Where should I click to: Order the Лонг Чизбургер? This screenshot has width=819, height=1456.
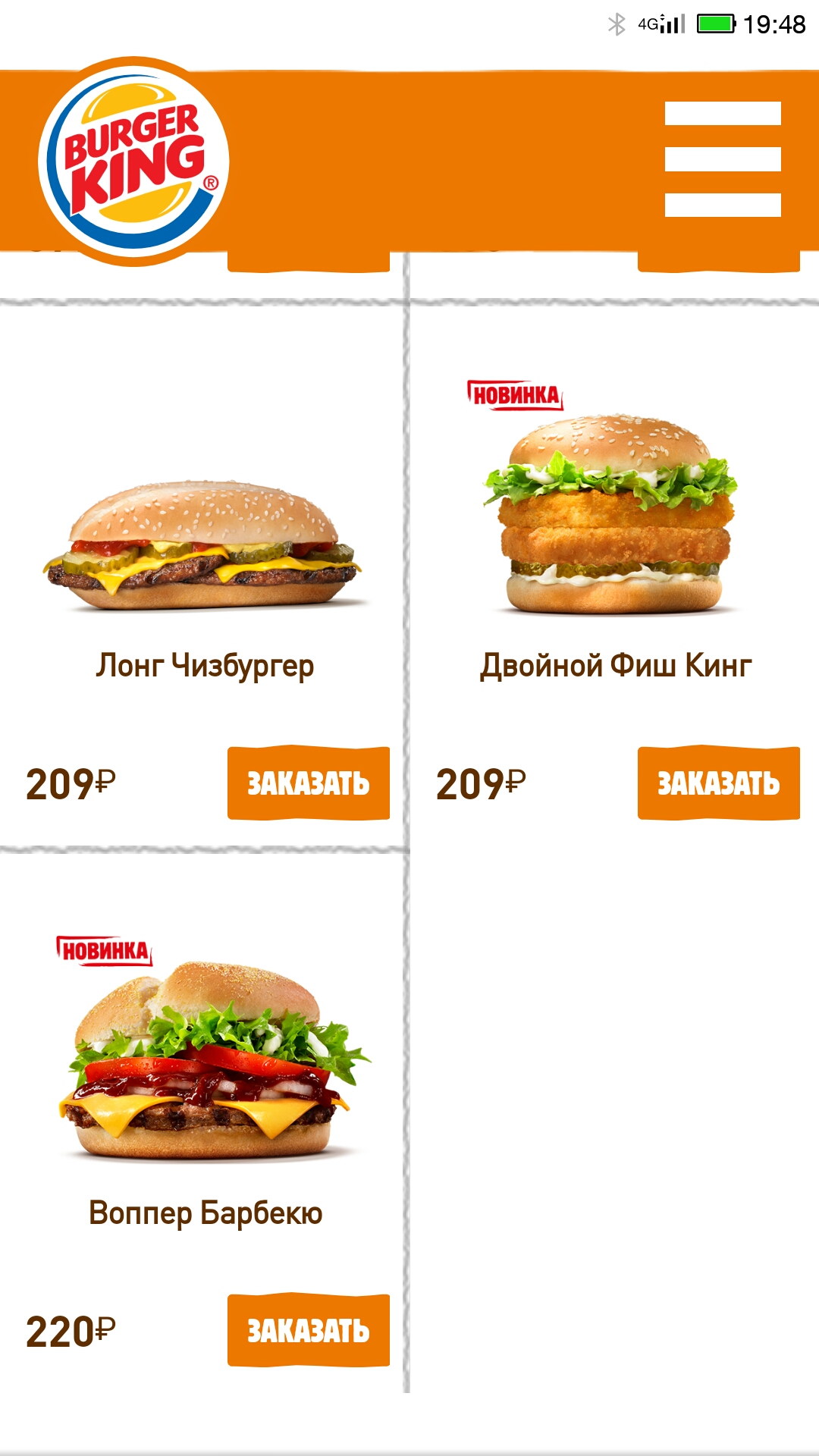click(x=309, y=783)
